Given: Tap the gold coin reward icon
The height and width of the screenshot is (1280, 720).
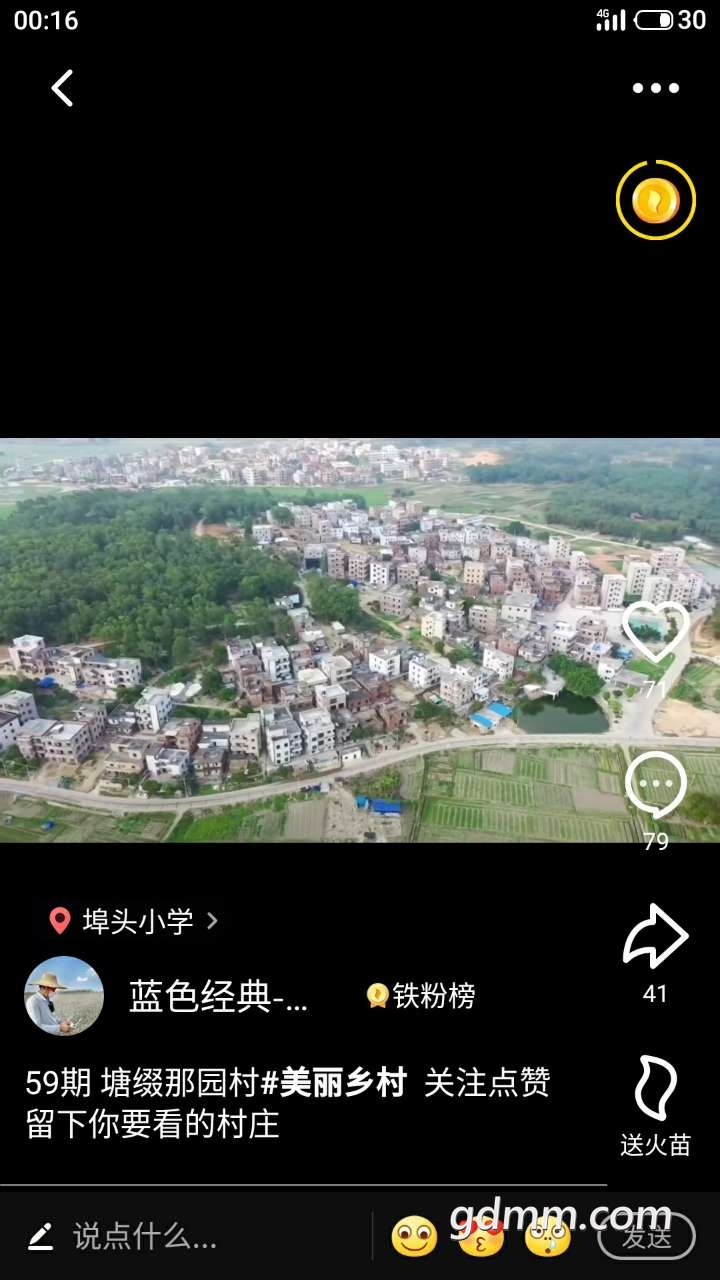Looking at the screenshot, I should click(x=655, y=200).
